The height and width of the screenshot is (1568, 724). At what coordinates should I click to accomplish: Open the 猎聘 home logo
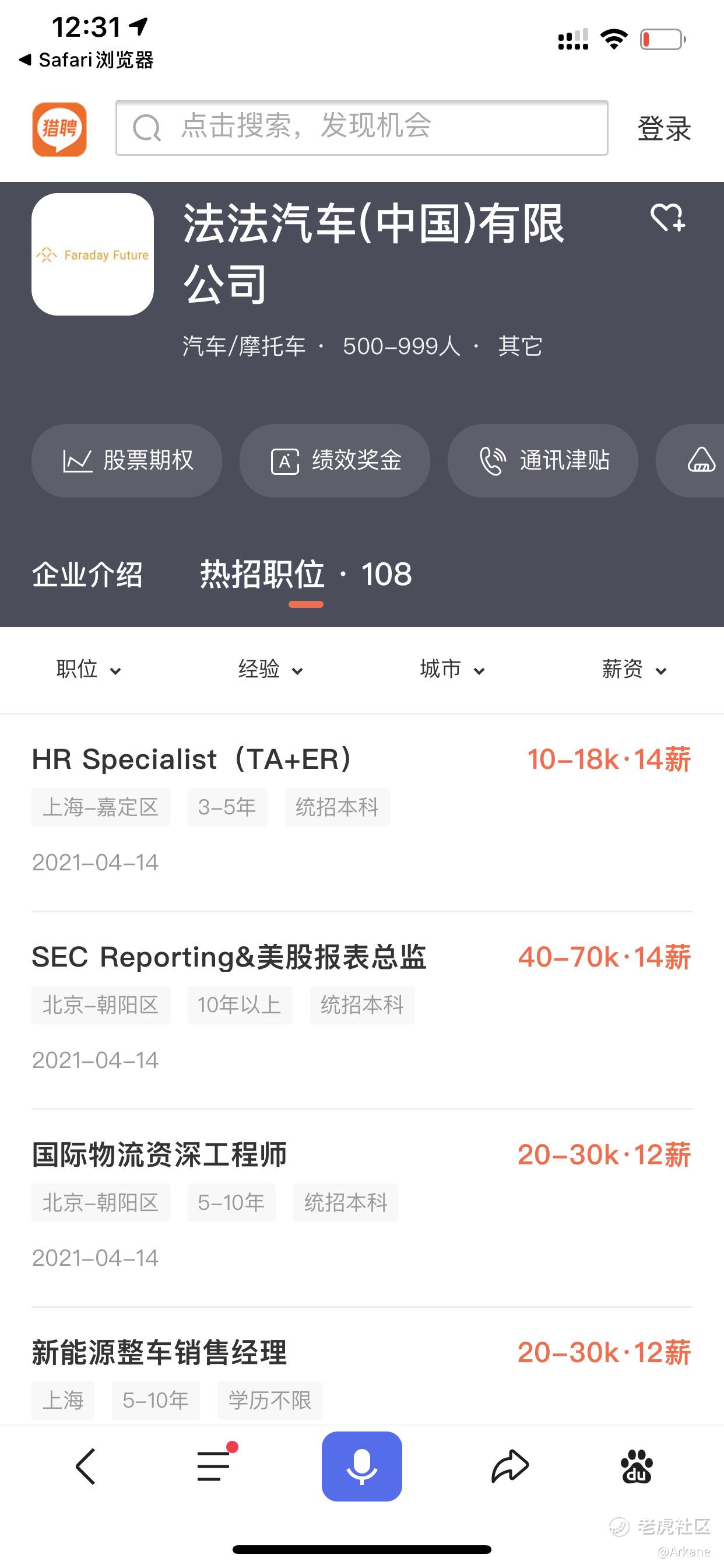tap(59, 129)
